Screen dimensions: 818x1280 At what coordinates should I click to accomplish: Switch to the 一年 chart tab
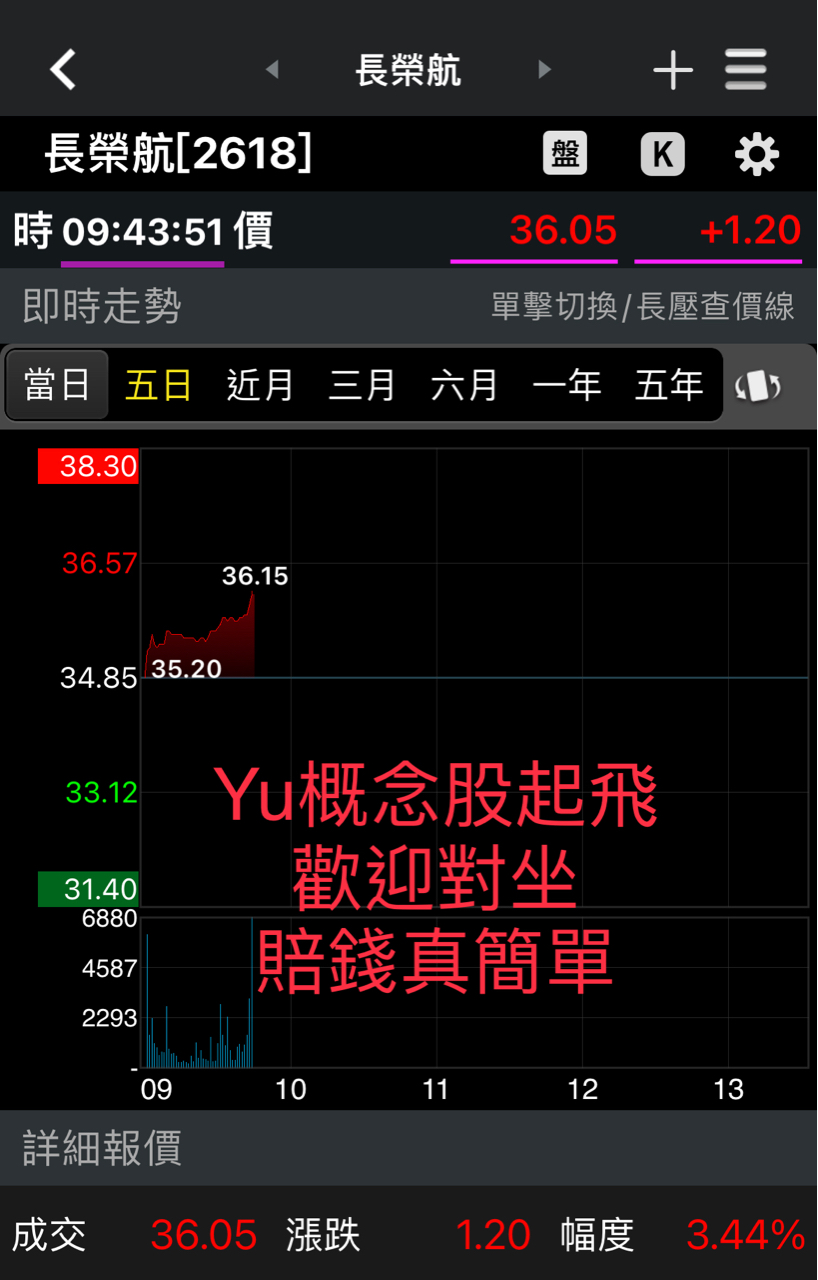[x=566, y=385]
